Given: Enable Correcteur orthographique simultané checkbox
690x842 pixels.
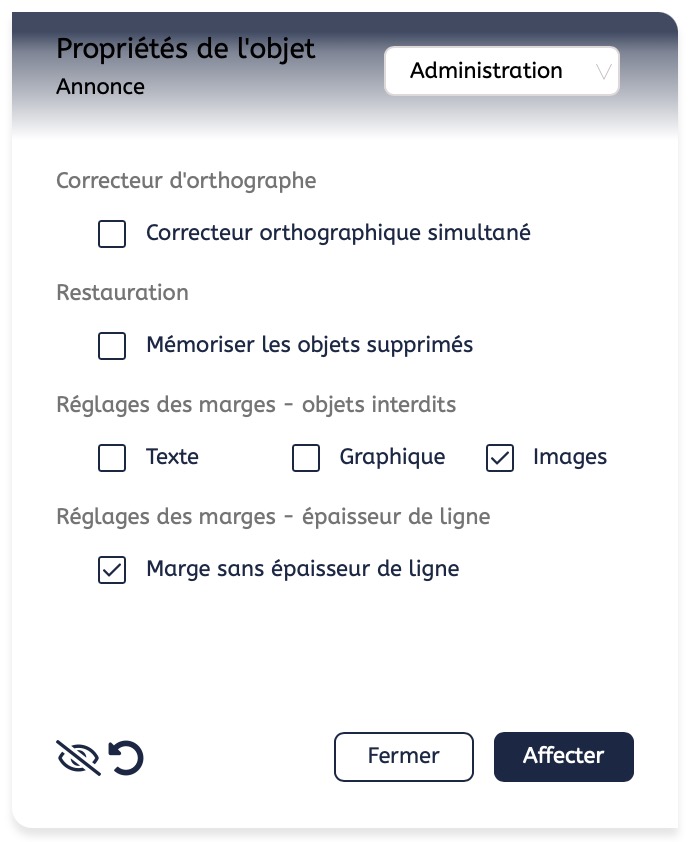Looking at the screenshot, I should 112,234.
